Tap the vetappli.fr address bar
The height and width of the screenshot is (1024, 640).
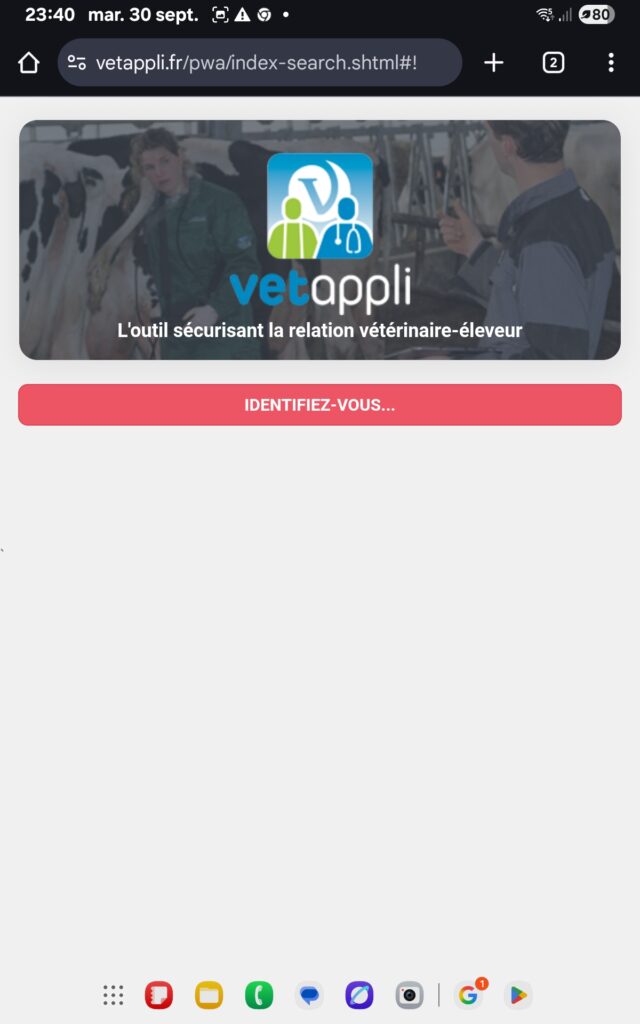(270, 63)
